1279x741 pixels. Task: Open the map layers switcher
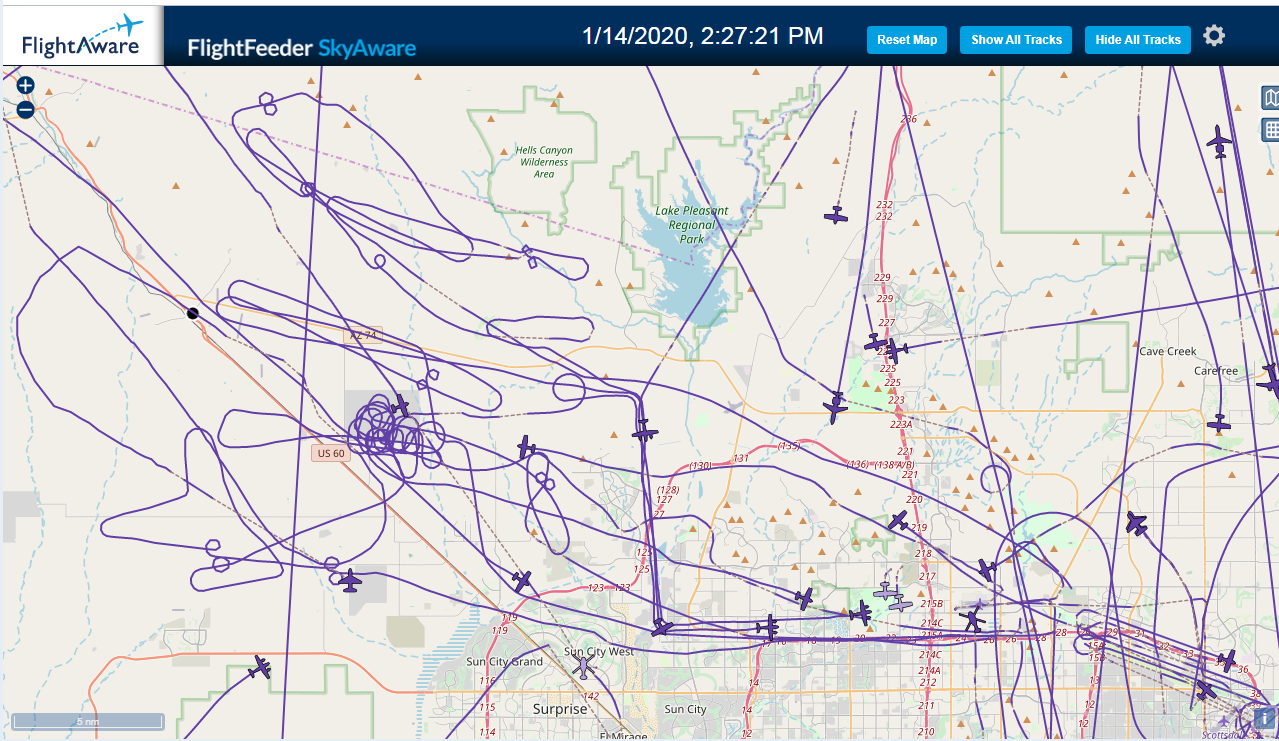(x=1270, y=98)
